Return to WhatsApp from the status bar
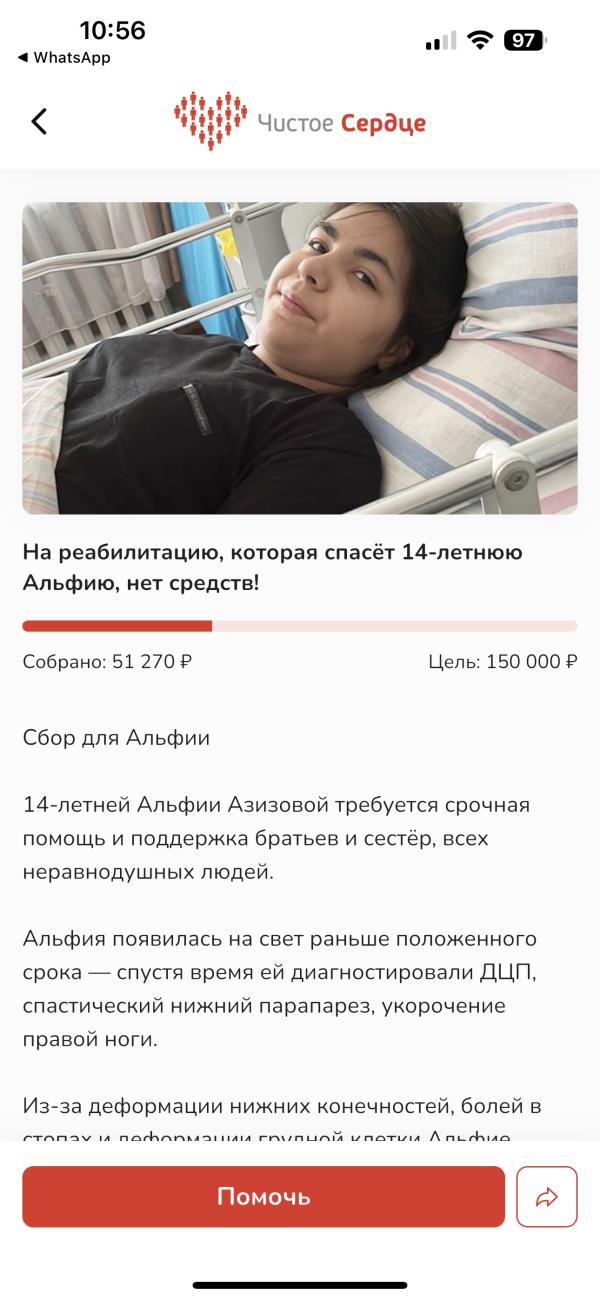 point(64,58)
